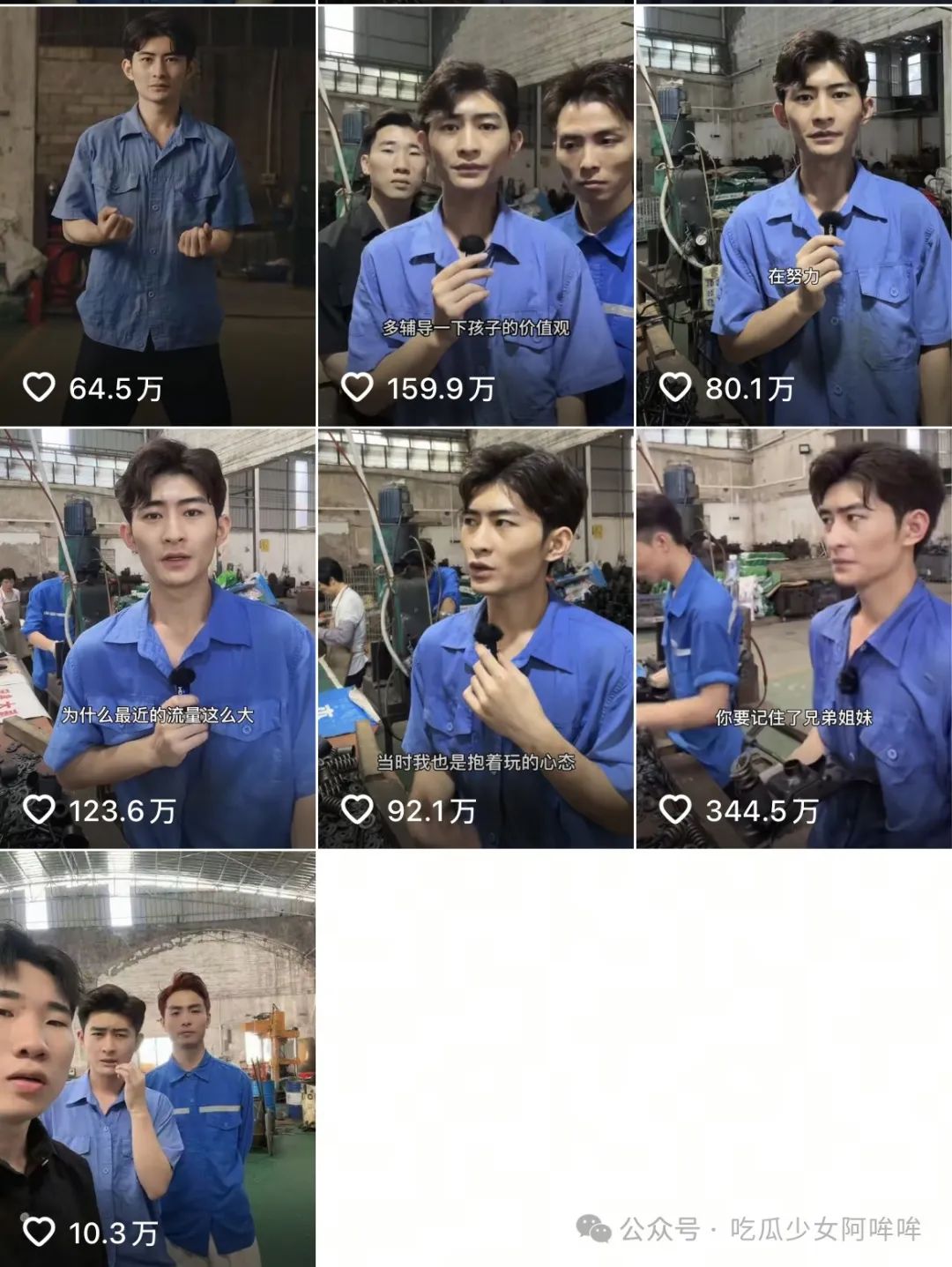952x1267 pixels.
Task: Open the video with 64.5万 likes
Action: [x=158, y=216]
